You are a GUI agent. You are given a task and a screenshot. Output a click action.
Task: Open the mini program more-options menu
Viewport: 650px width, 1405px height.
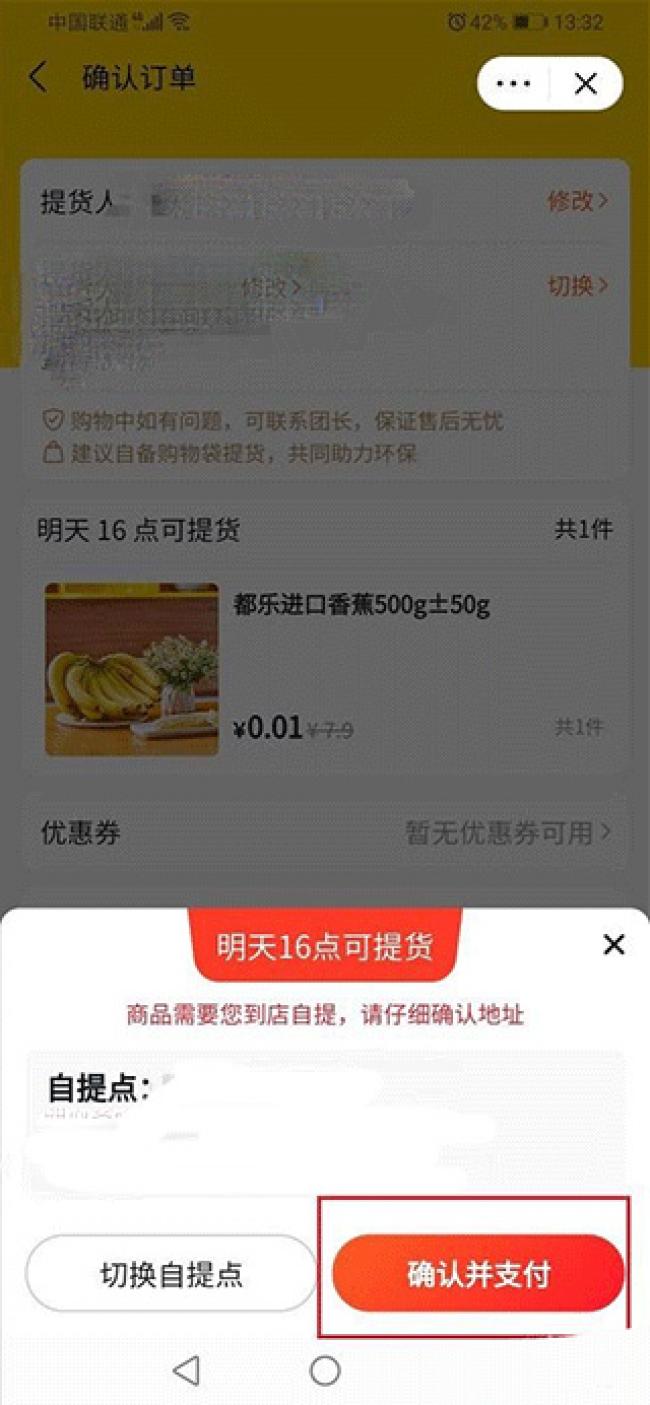tap(513, 83)
